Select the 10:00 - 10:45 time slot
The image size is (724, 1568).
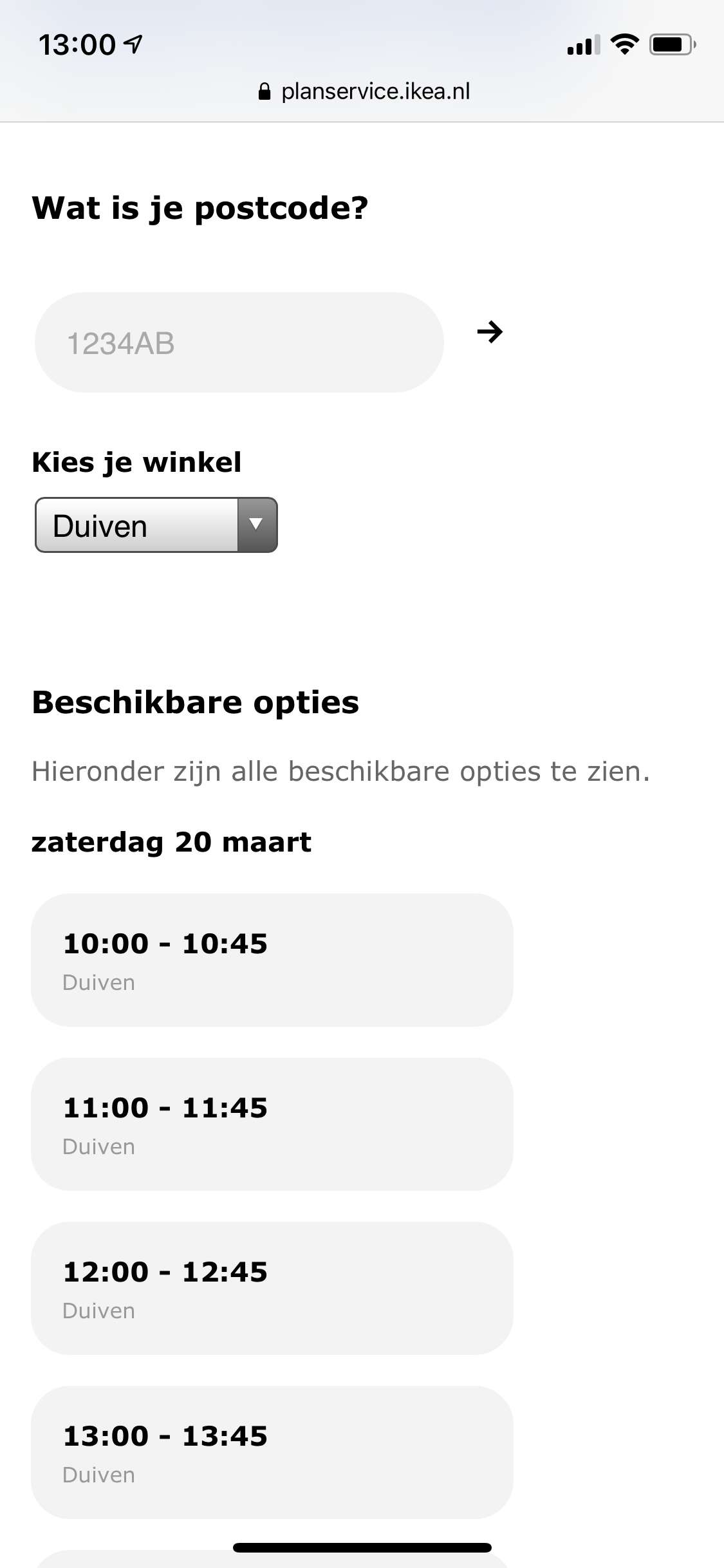tap(272, 960)
